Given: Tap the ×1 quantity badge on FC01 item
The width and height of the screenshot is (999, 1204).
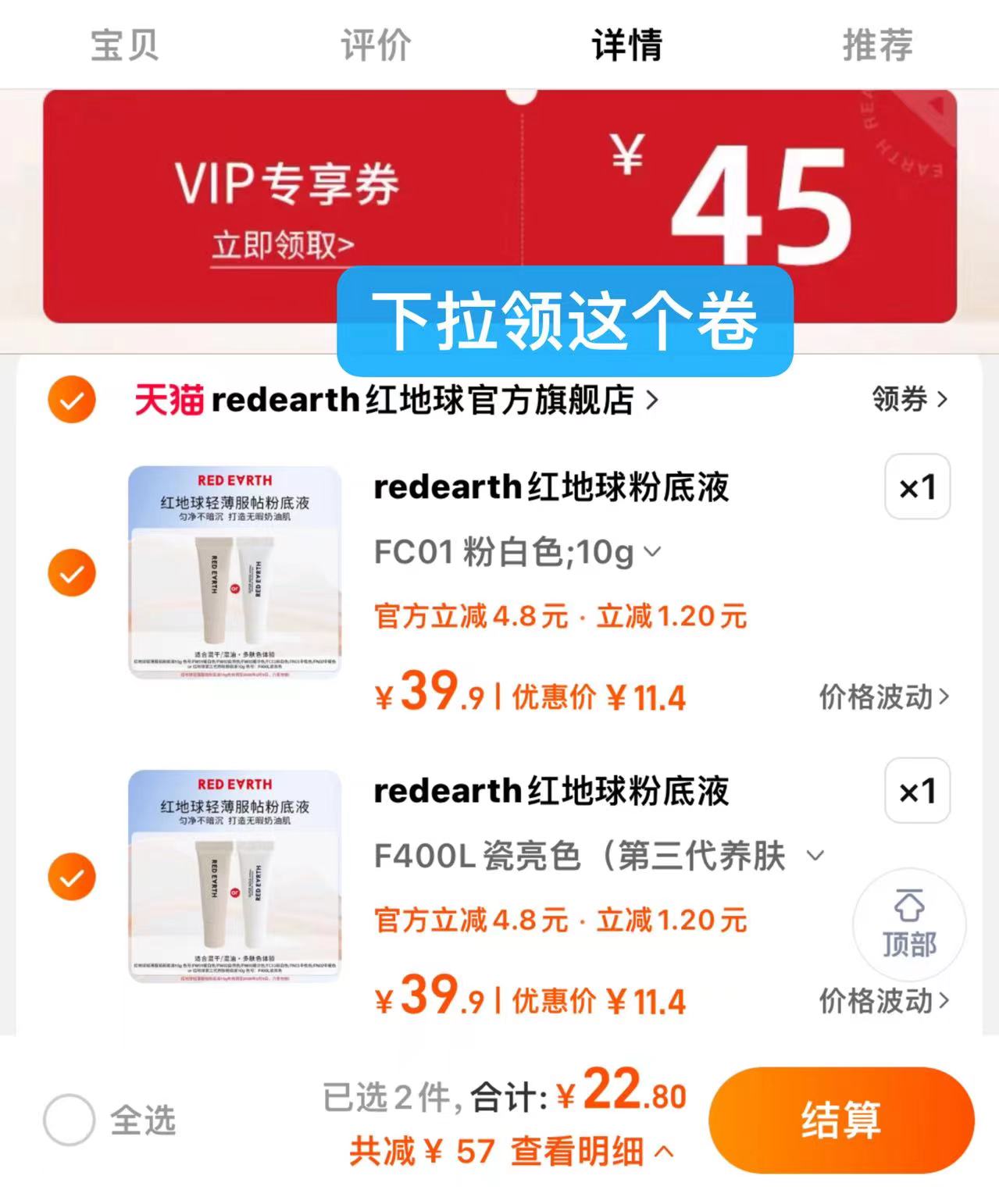Looking at the screenshot, I should pyautogui.click(x=916, y=487).
